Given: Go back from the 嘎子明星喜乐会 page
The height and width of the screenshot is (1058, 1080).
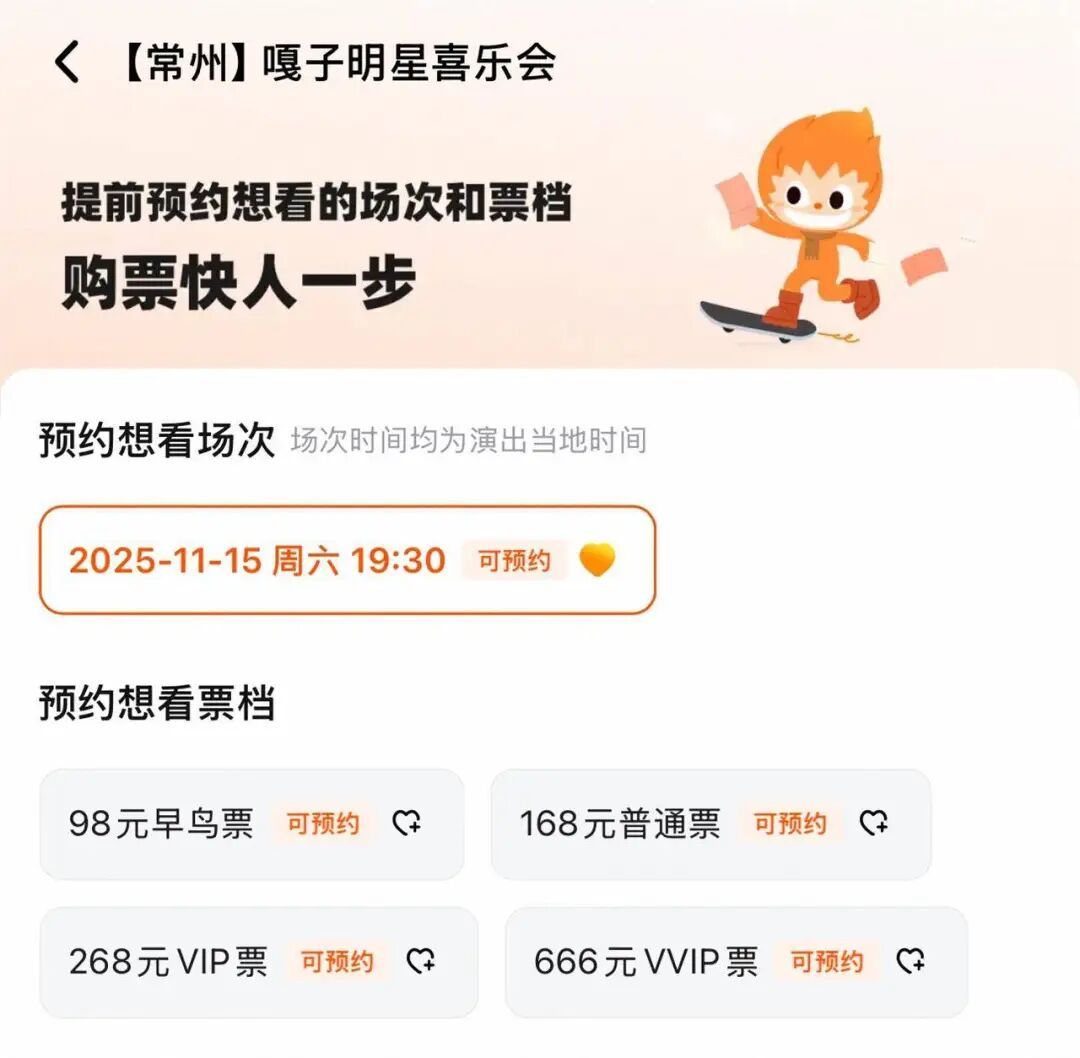Looking at the screenshot, I should 66,63.
